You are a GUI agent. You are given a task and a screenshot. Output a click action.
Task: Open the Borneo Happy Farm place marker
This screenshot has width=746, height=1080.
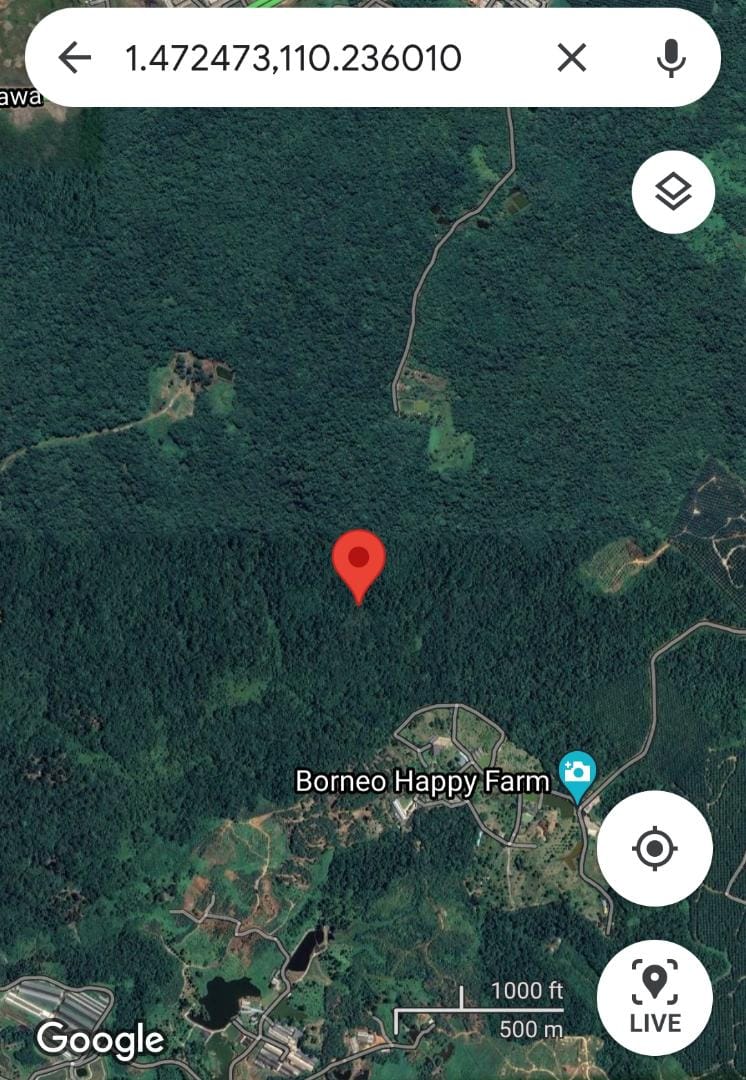click(x=577, y=774)
